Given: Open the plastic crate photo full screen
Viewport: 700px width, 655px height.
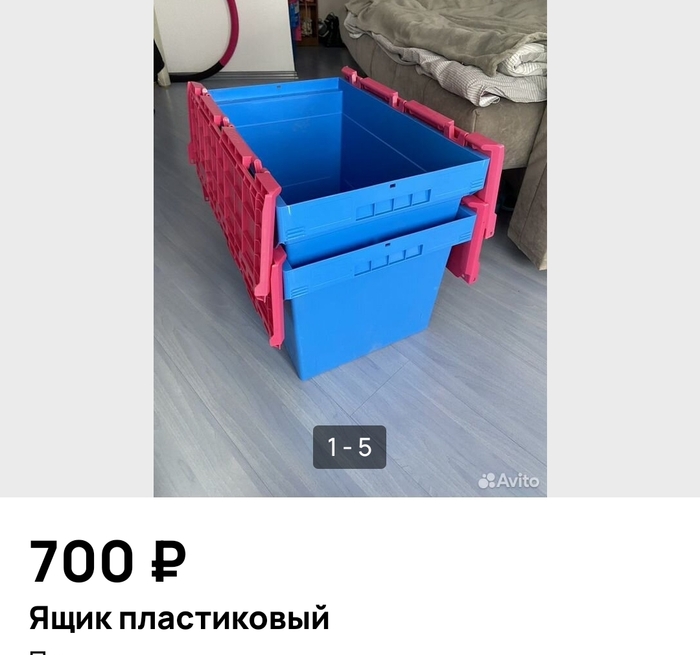Looking at the screenshot, I should point(349,230).
